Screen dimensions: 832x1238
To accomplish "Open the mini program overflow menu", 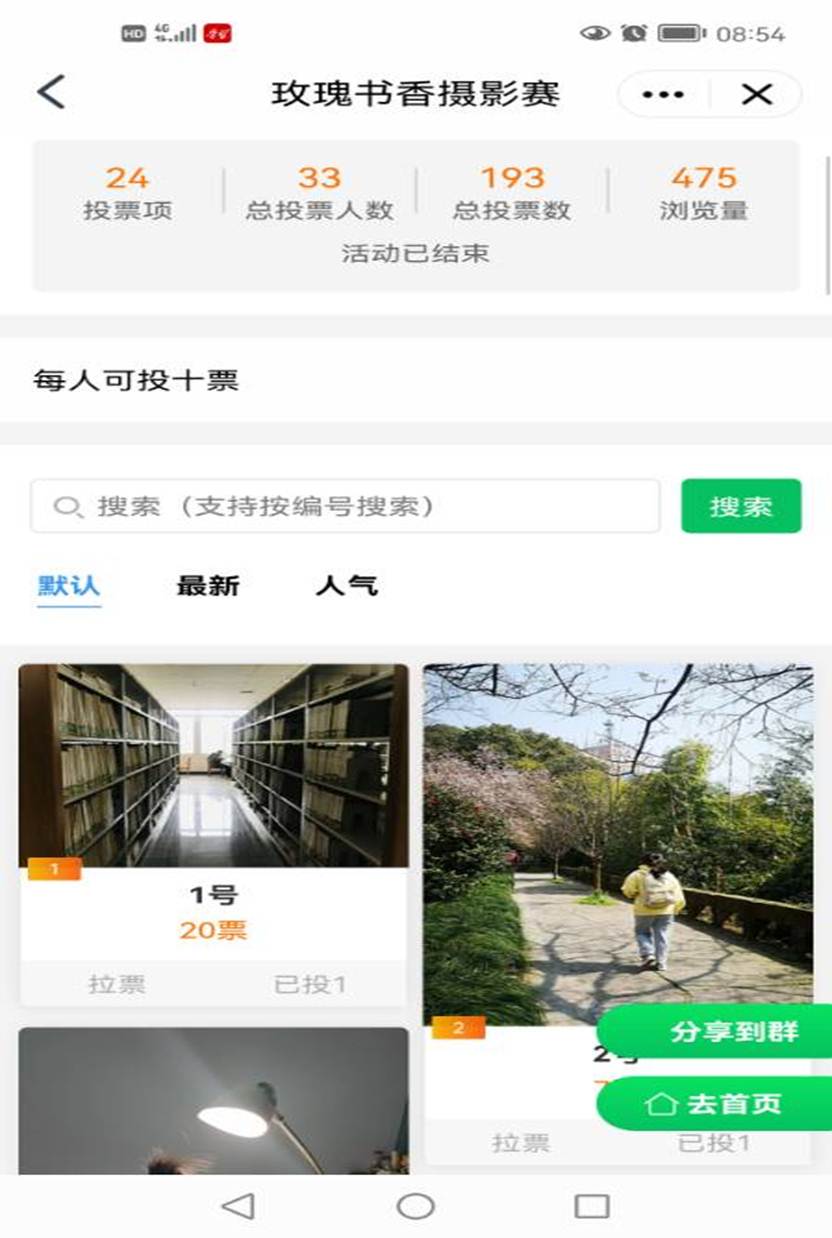I will point(663,95).
